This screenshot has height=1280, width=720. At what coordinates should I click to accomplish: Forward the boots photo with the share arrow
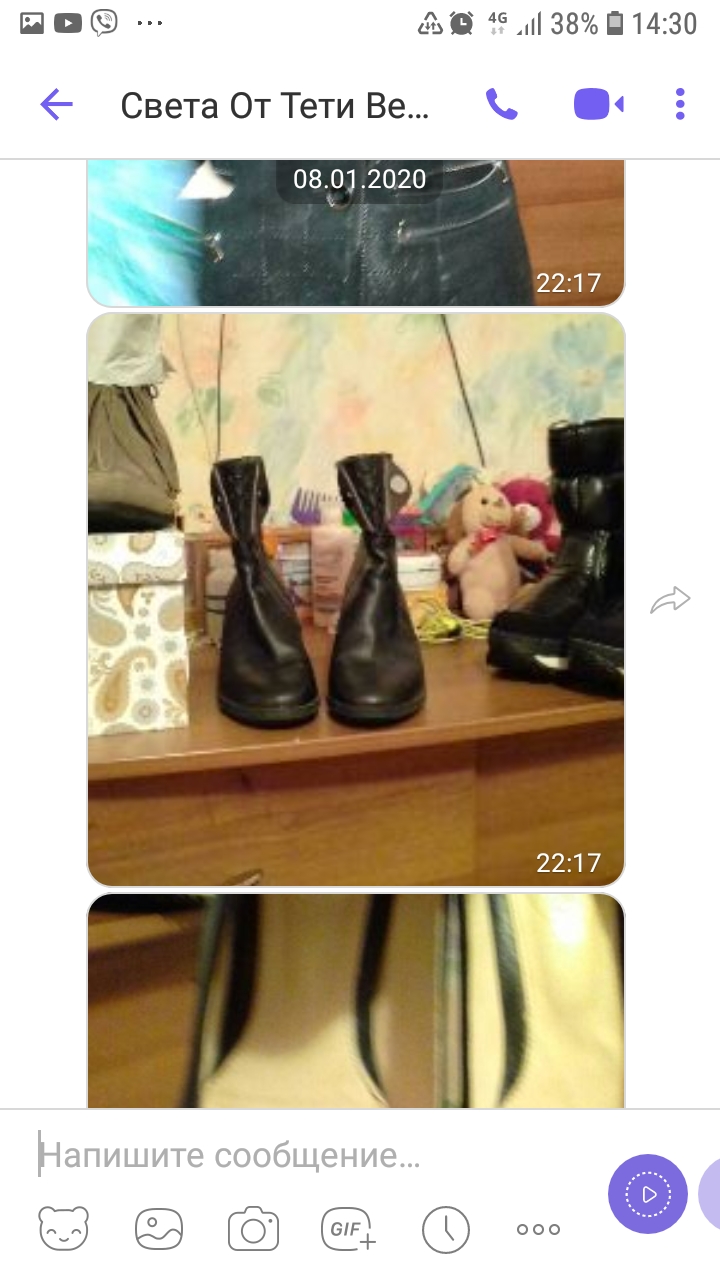[x=670, y=600]
